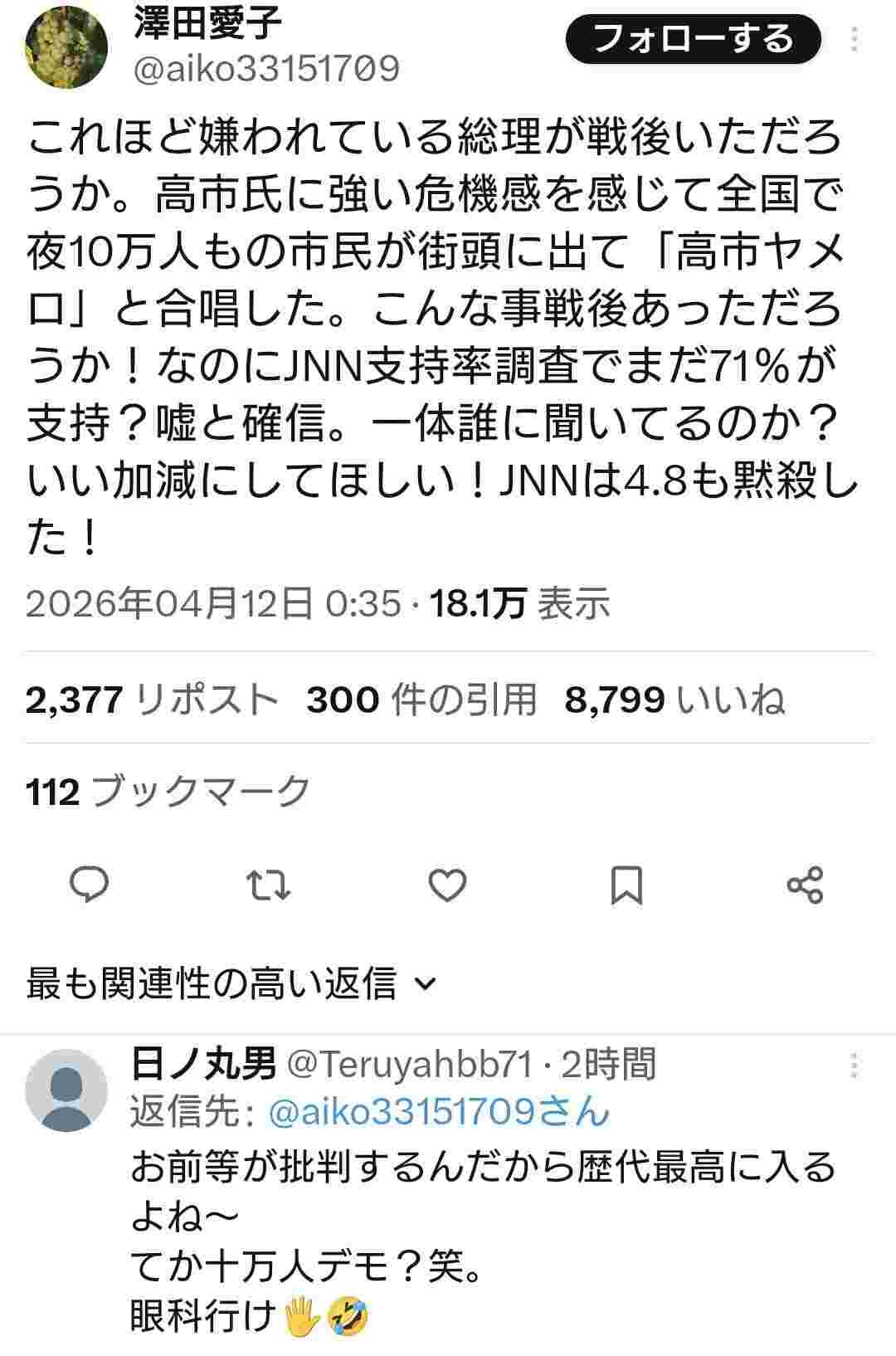Viewport: 896px width, 1356px height.
Task: Bookmark this post
Action: point(626,885)
